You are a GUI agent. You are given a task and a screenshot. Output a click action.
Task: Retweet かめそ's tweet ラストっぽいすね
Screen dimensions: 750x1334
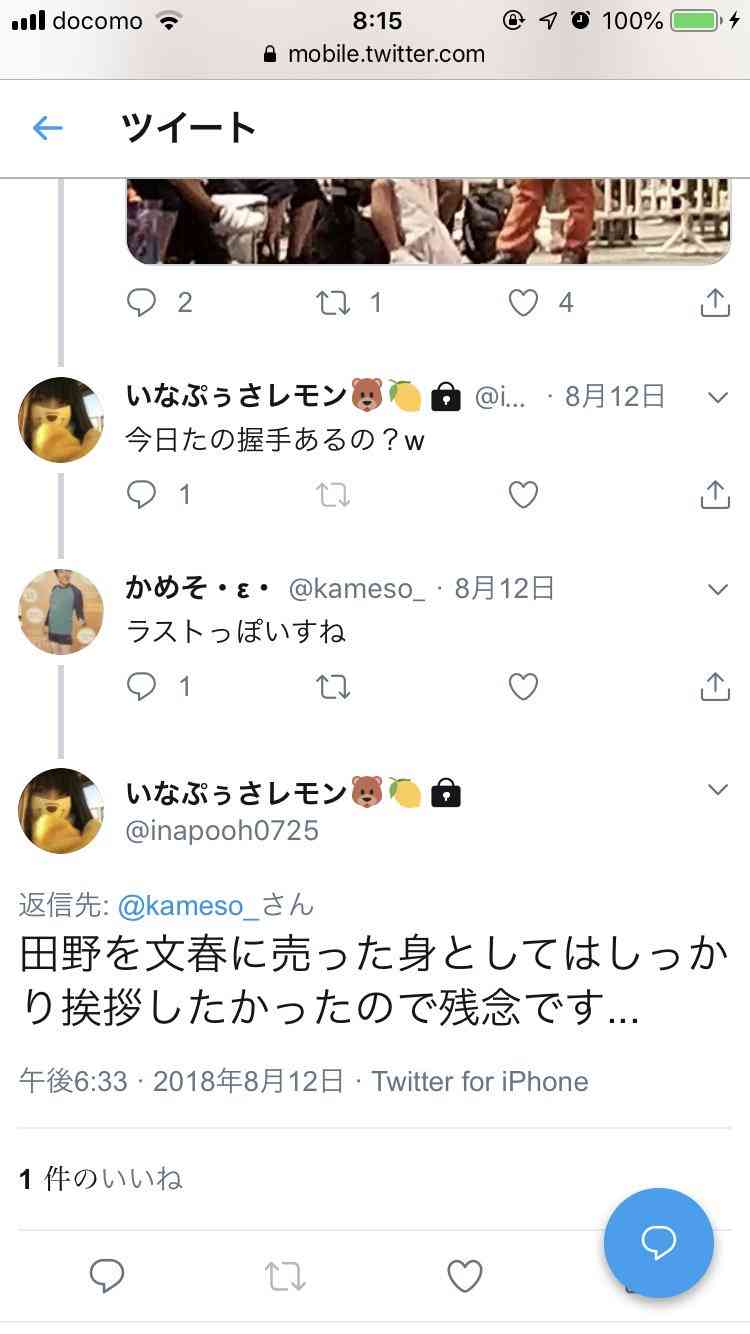point(332,686)
